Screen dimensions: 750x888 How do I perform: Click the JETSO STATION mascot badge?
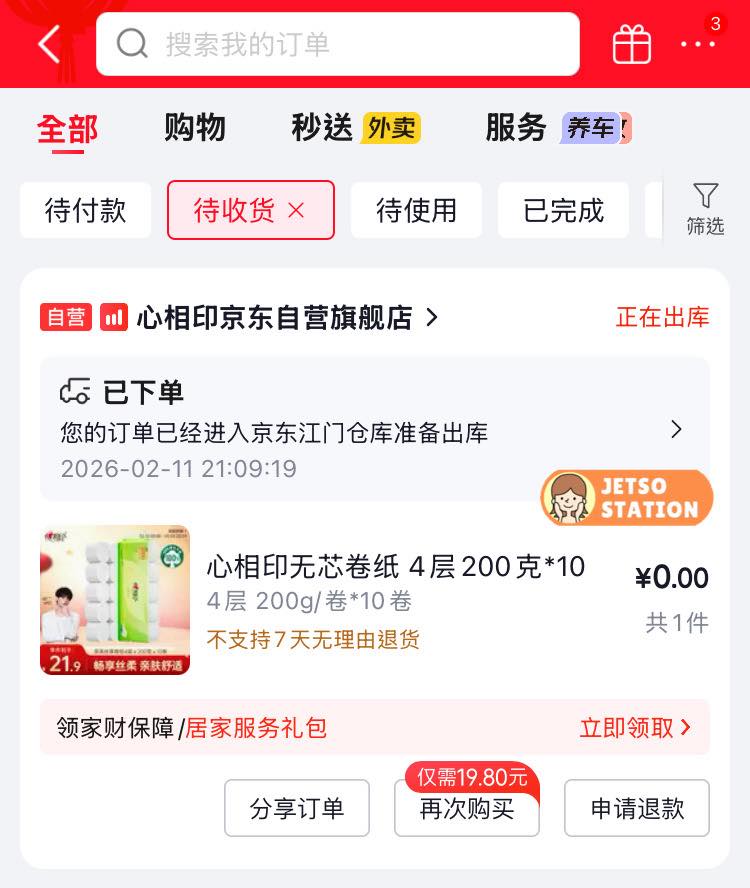click(625, 497)
